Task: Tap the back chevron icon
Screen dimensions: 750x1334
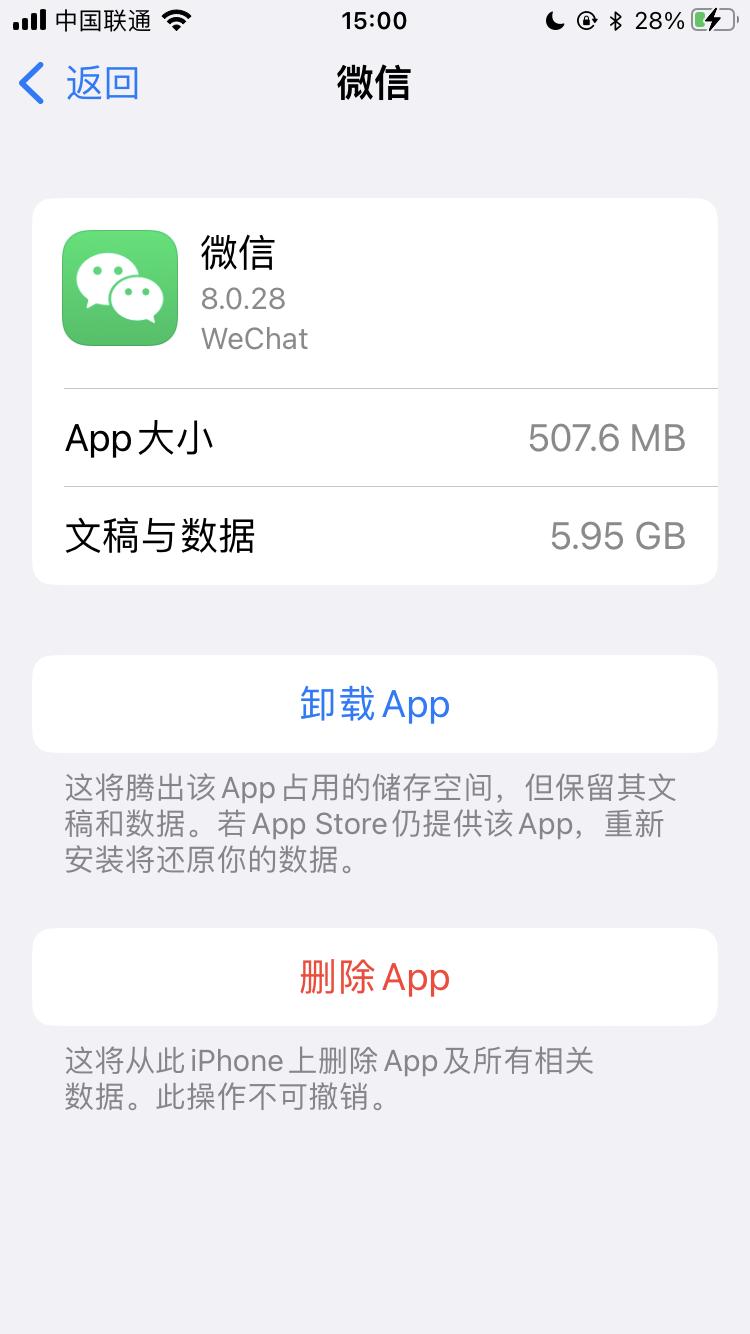Action: 30,83
